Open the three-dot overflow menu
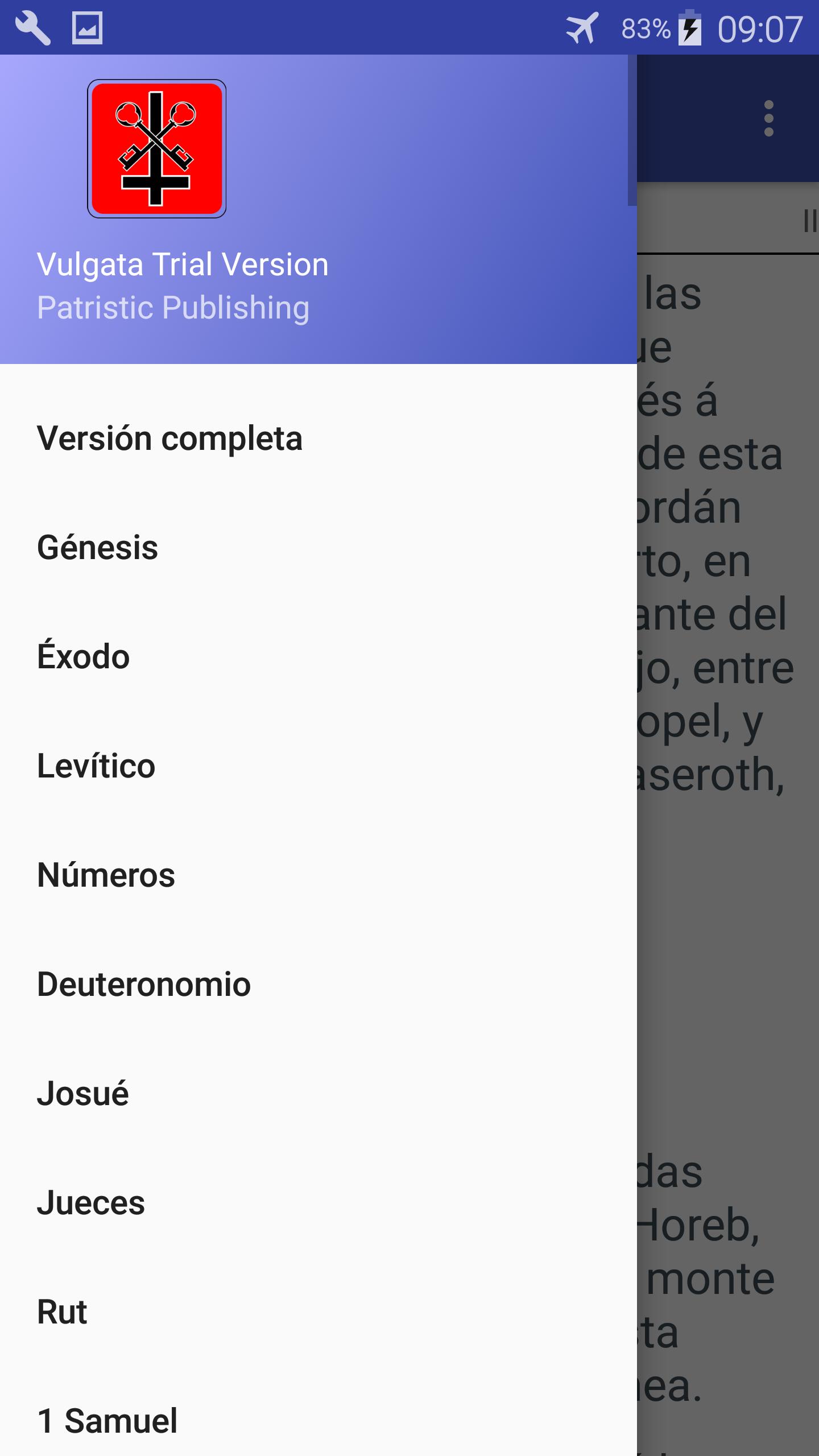 click(x=769, y=118)
